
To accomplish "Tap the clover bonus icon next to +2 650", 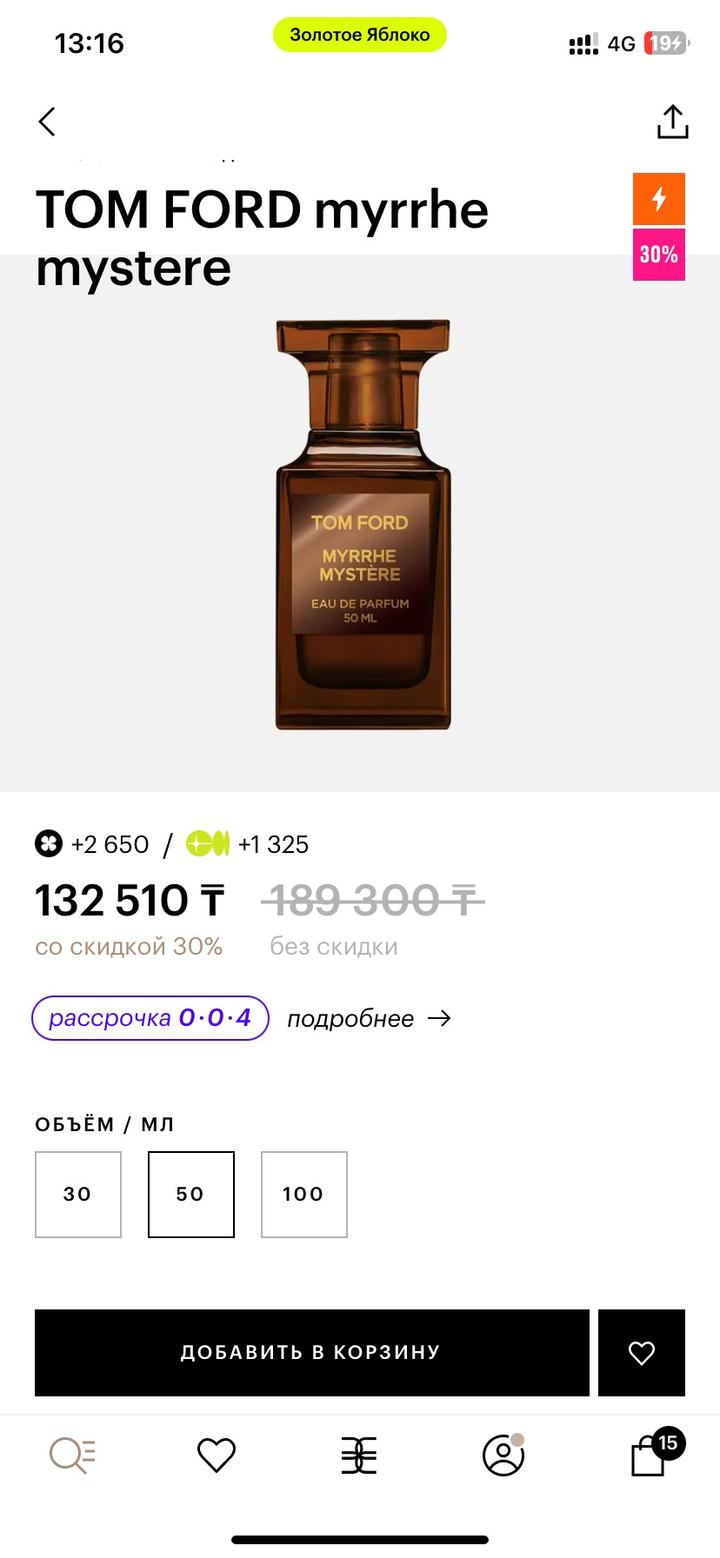I will 47,844.
